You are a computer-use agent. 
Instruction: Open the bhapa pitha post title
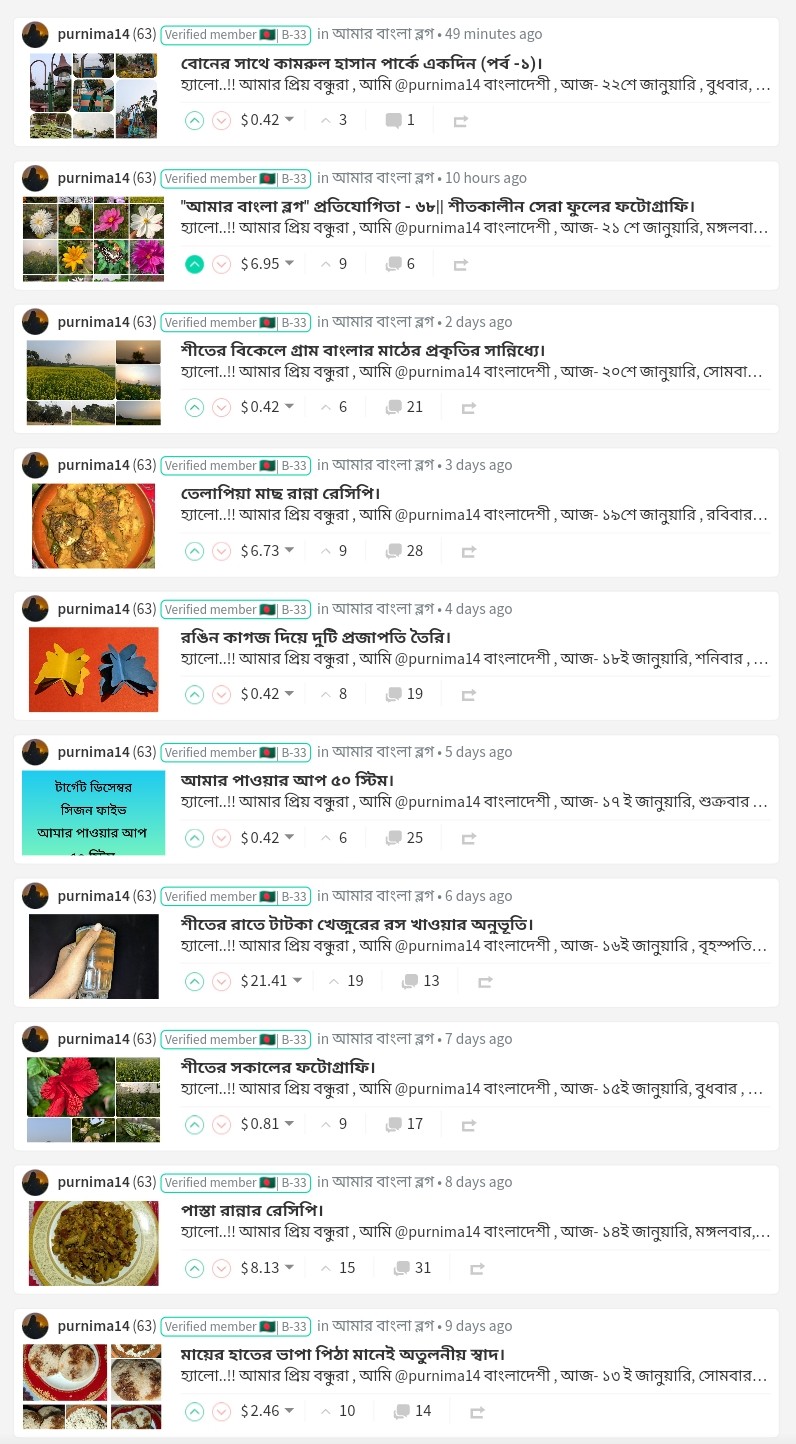pyautogui.click(x=343, y=1354)
